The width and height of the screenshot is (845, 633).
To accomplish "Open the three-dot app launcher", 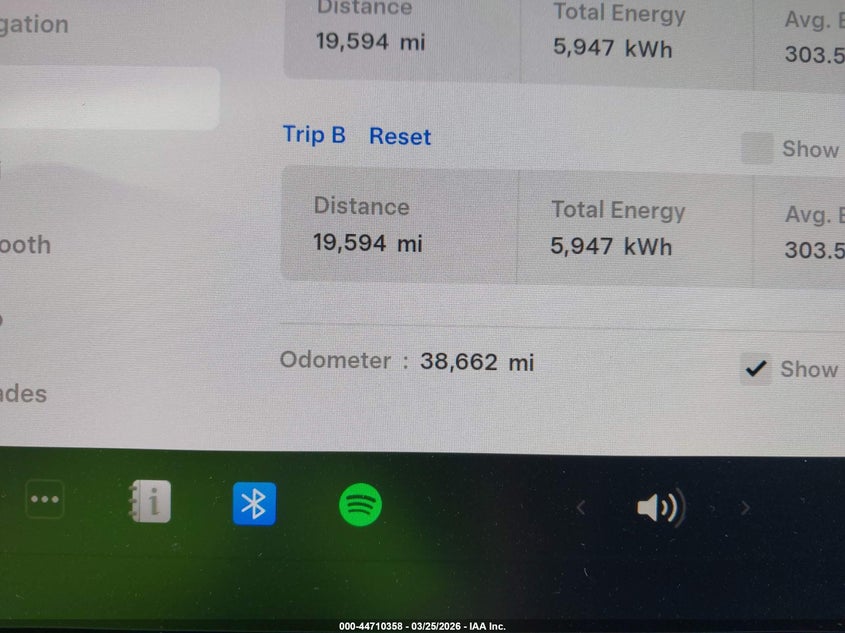I will [45, 499].
